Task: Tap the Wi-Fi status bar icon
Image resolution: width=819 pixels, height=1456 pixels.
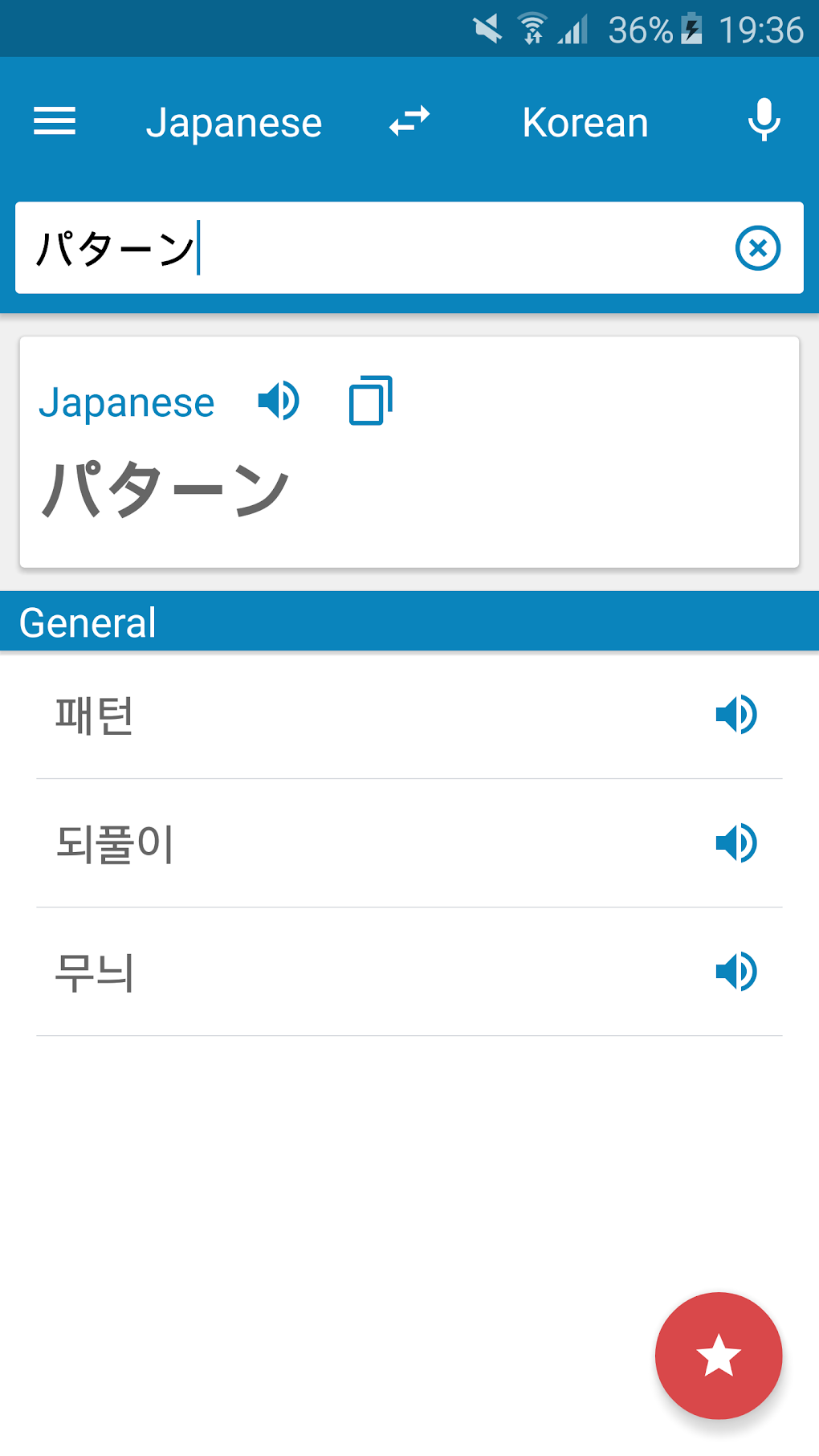Action: point(532,28)
